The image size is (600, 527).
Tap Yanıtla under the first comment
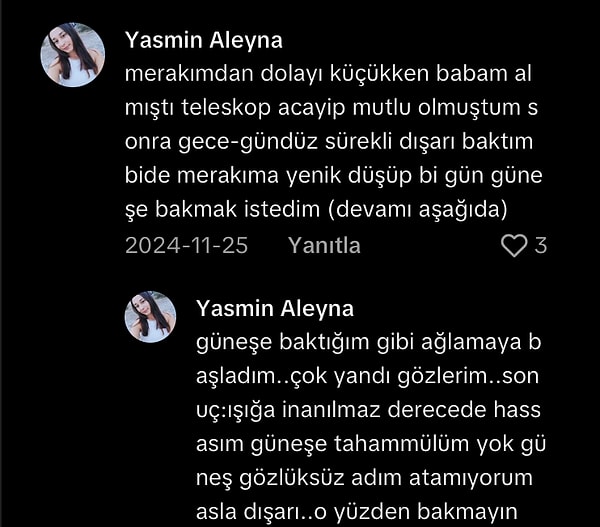(x=324, y=245)
